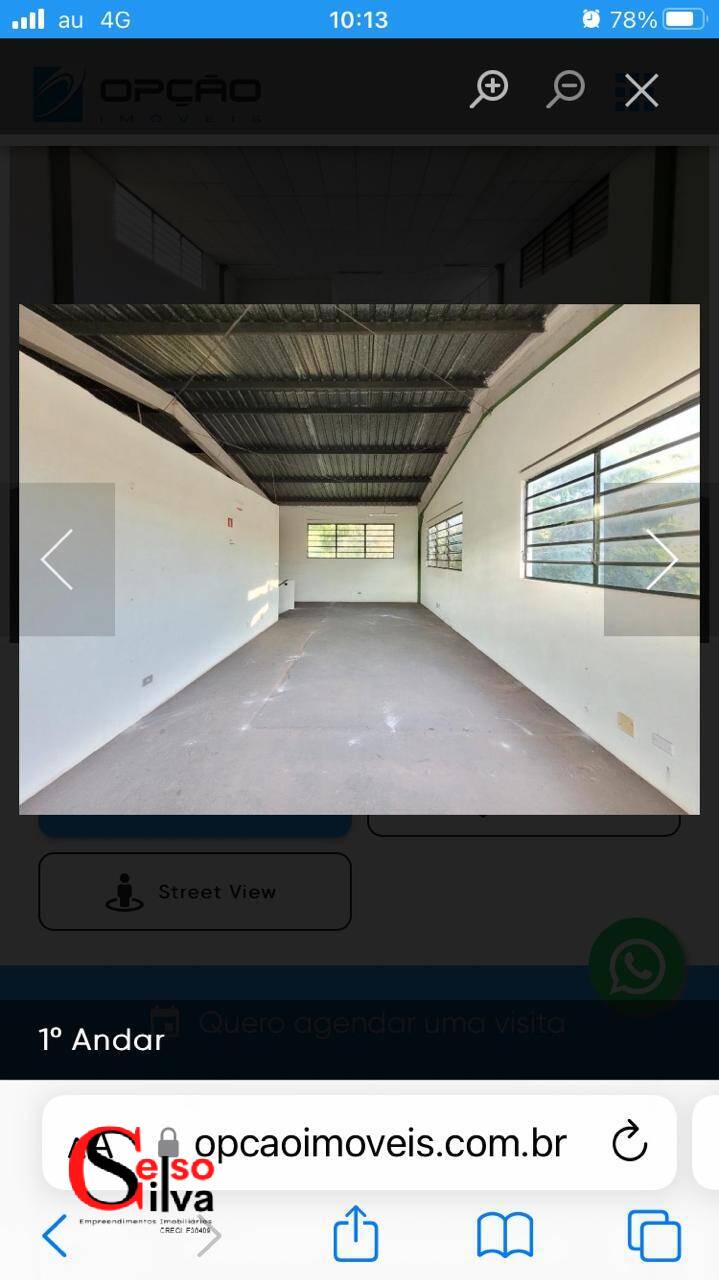Viewport: 719px width, 1280px height.
Task: Zoom out of the photo
Action: tap(565, 89)
